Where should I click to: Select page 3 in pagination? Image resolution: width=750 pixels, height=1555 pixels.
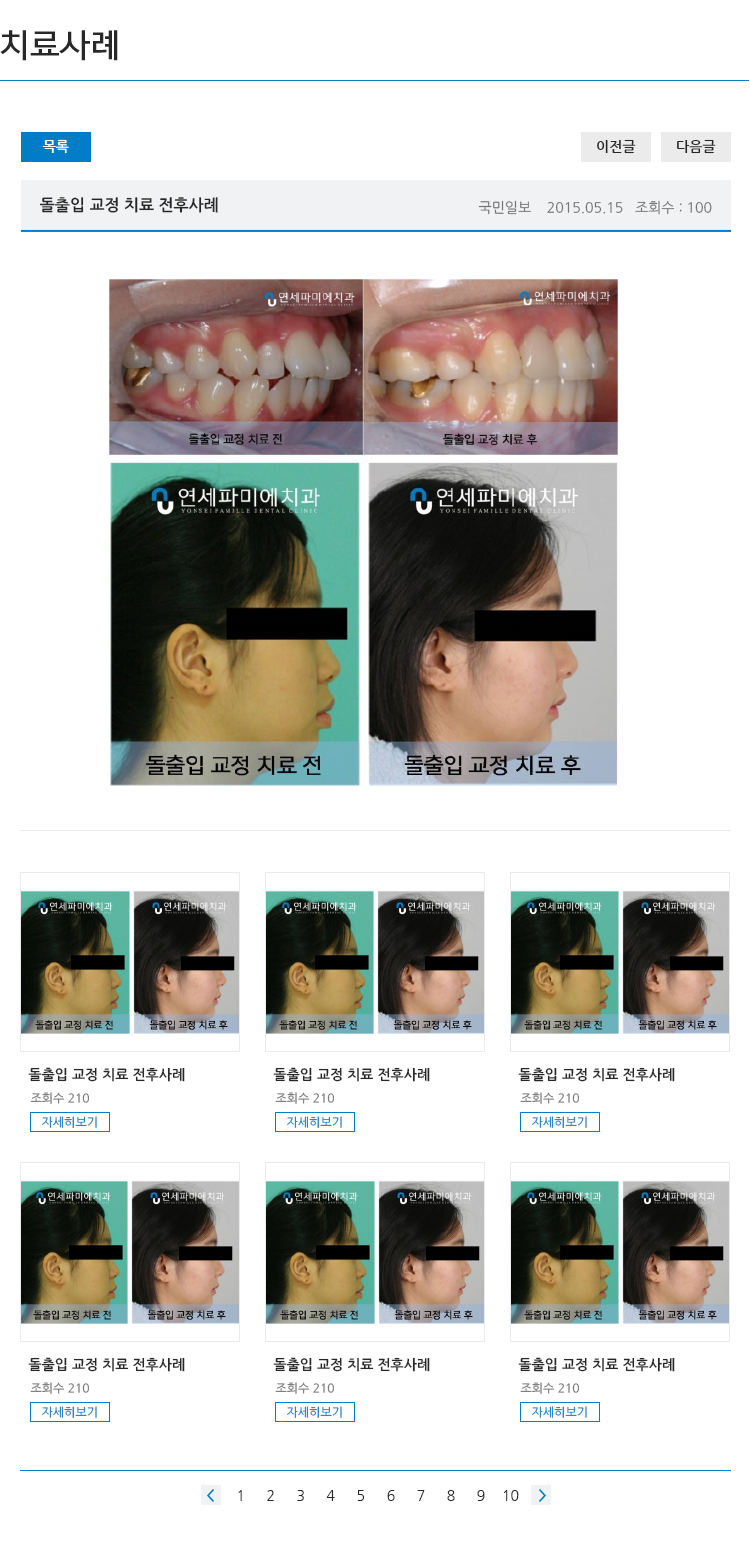(300, 1496)
